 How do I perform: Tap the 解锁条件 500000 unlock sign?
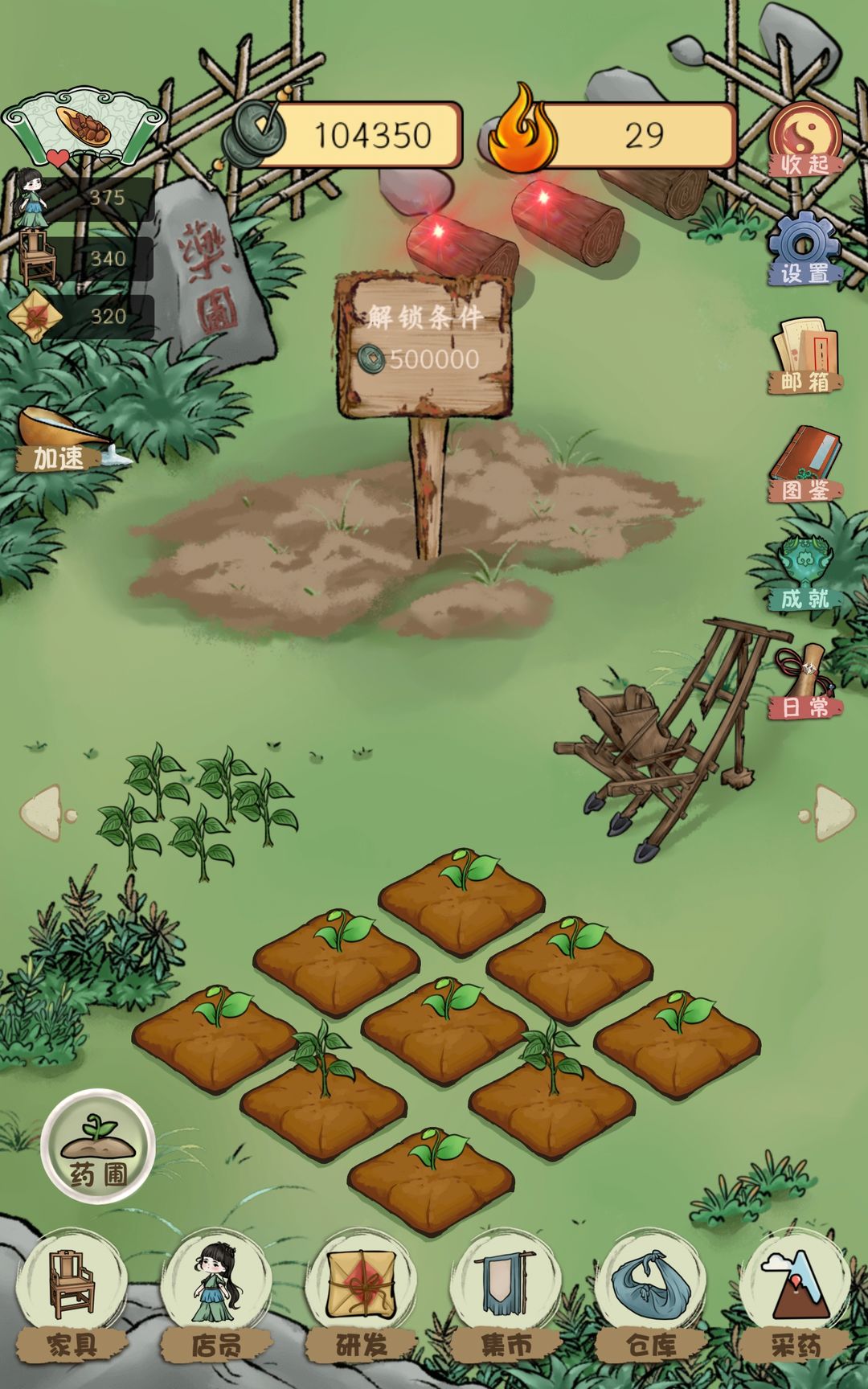point(424,346)
